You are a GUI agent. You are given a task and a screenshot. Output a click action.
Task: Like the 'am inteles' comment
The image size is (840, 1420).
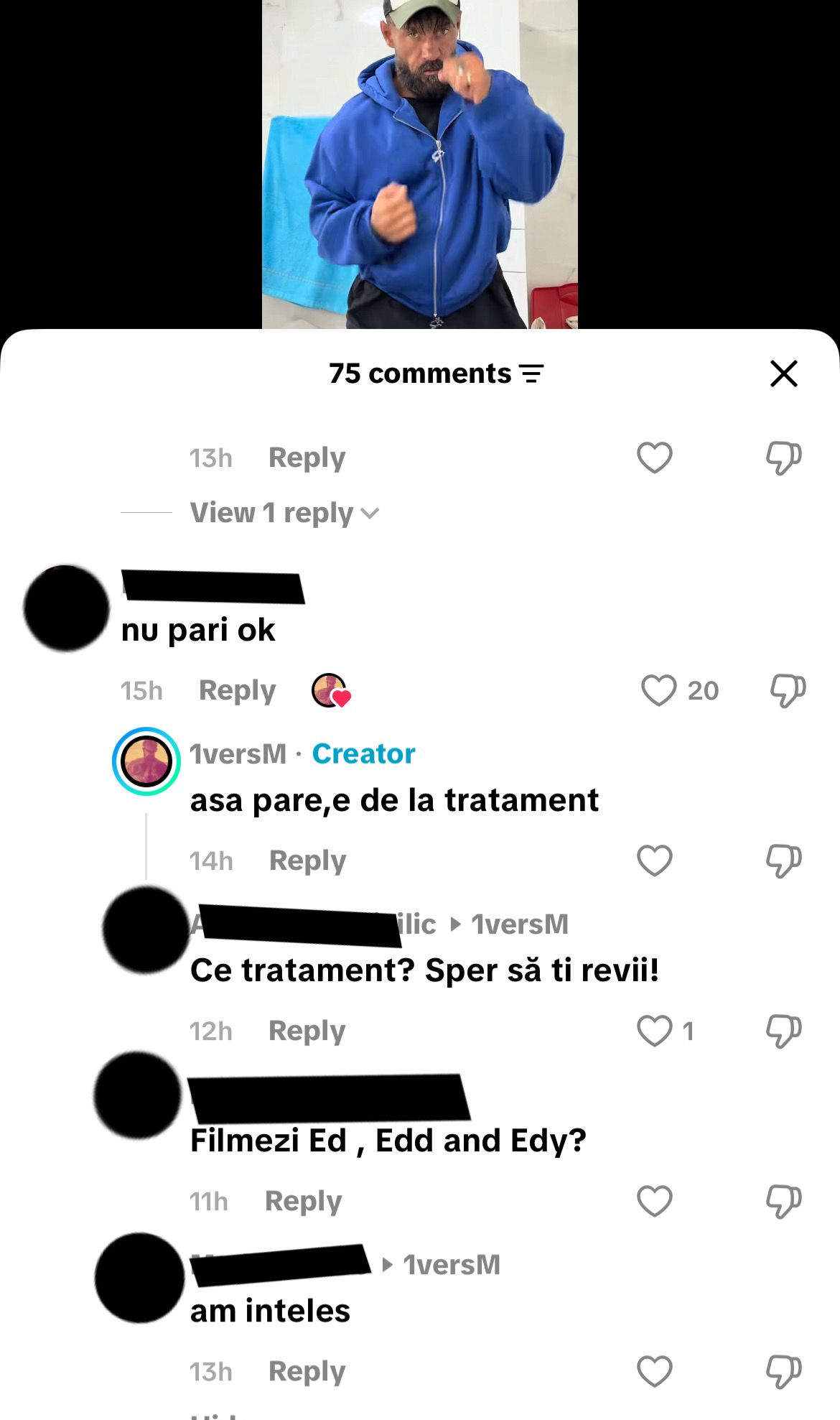coord(654,1371)
